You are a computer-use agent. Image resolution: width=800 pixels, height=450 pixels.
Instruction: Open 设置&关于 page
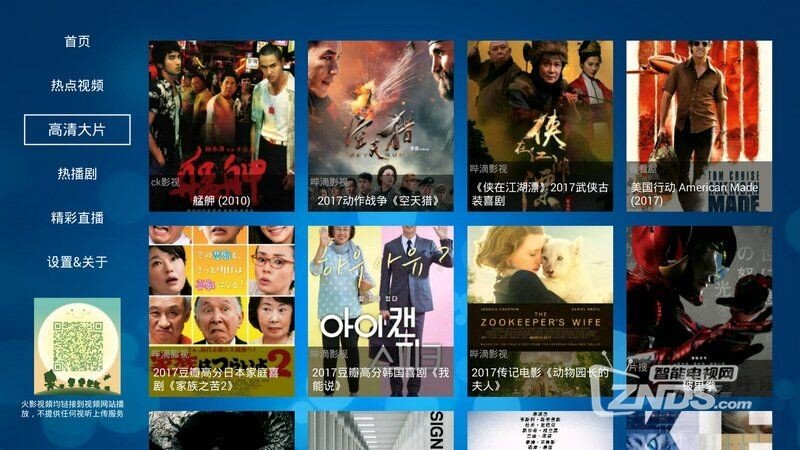coord(77,262)
